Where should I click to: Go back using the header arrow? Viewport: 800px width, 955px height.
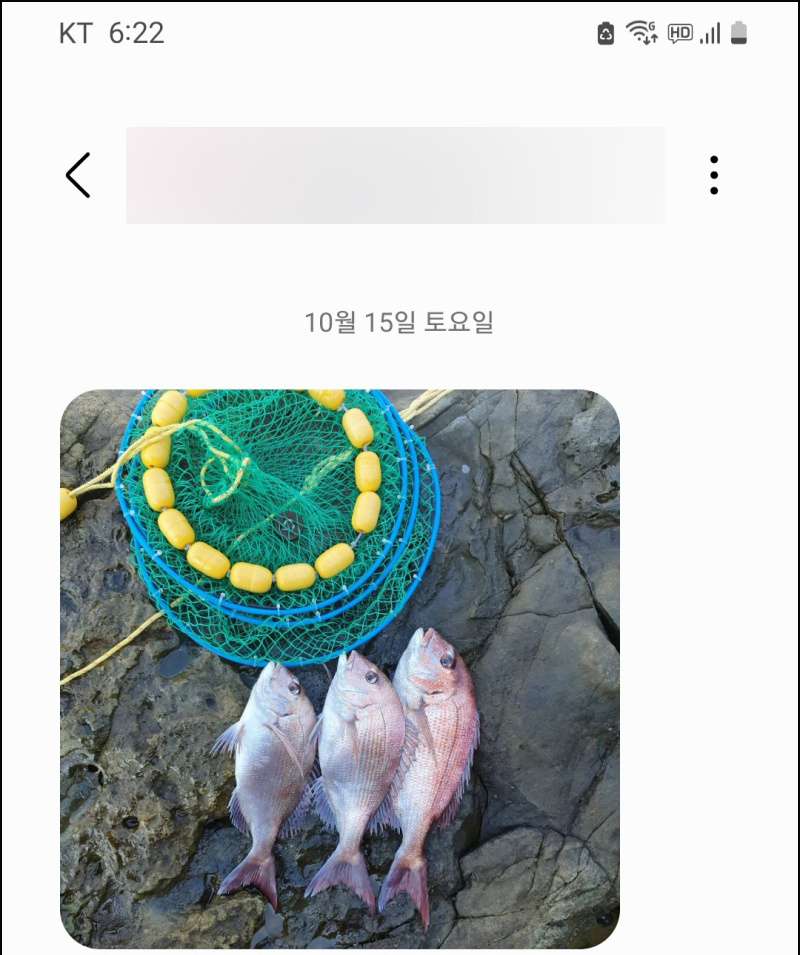click(78, 175)
